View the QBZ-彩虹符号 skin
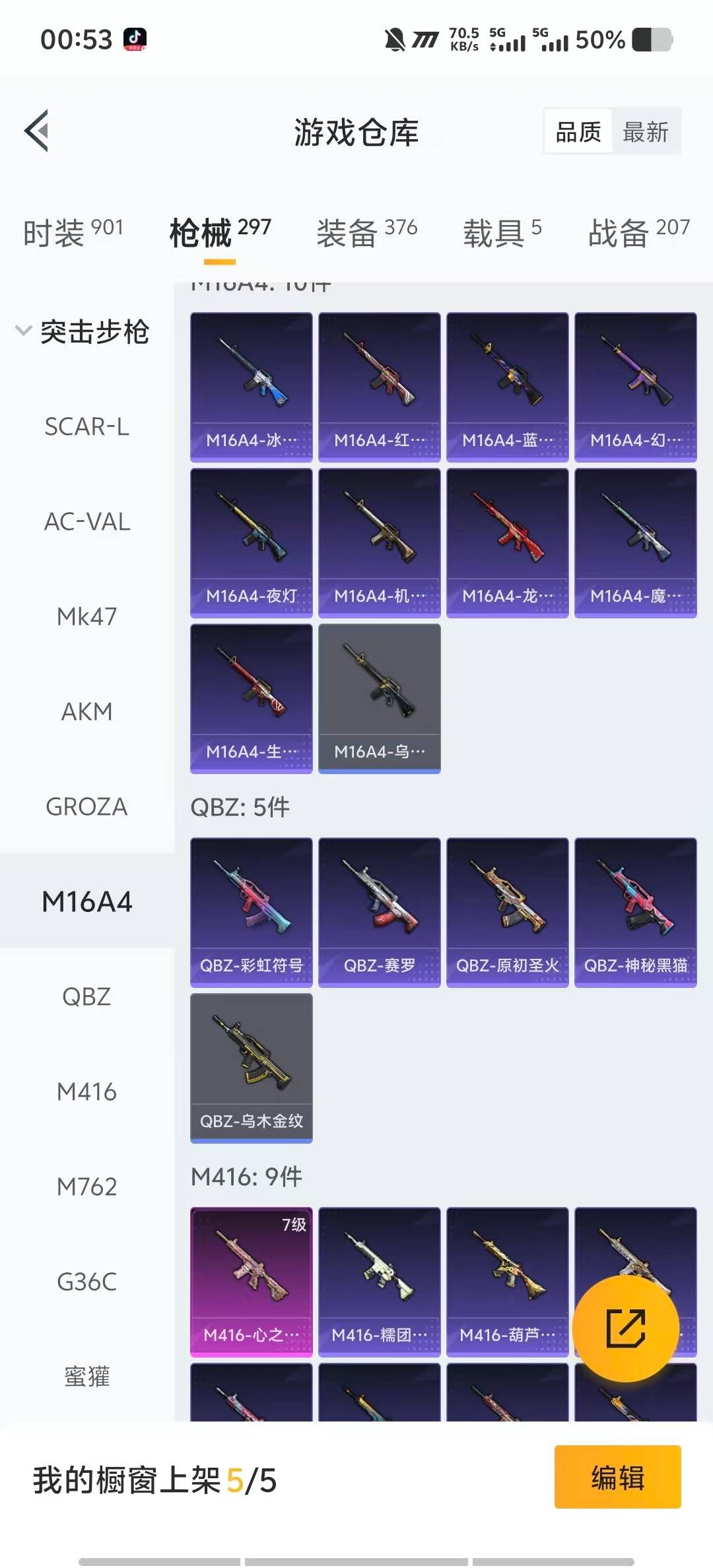Viewport: 713px width, 1568px height. tap(251, 912)
